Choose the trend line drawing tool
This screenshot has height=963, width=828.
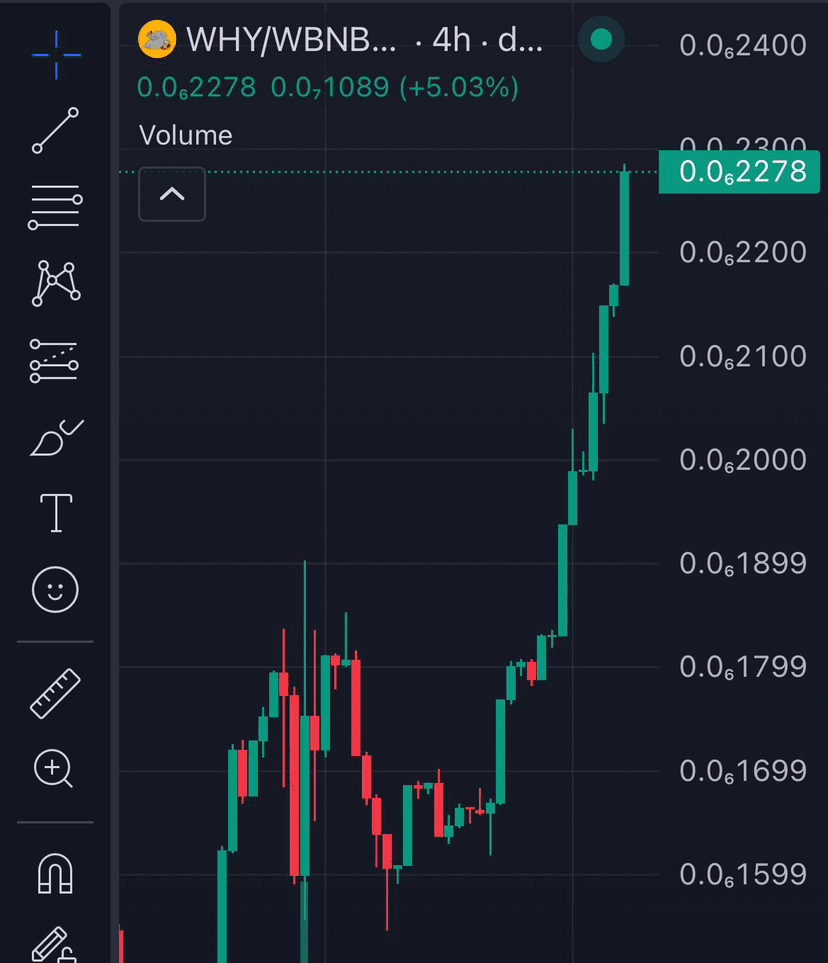(56, 130)
